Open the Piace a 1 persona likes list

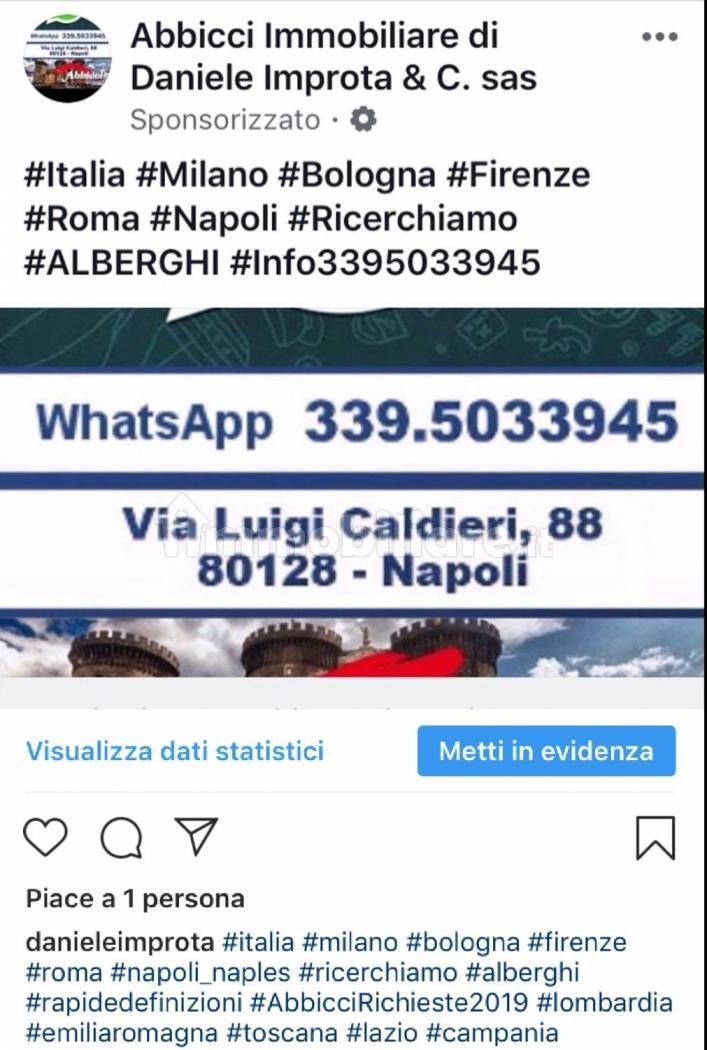click(x=135, y=898)
